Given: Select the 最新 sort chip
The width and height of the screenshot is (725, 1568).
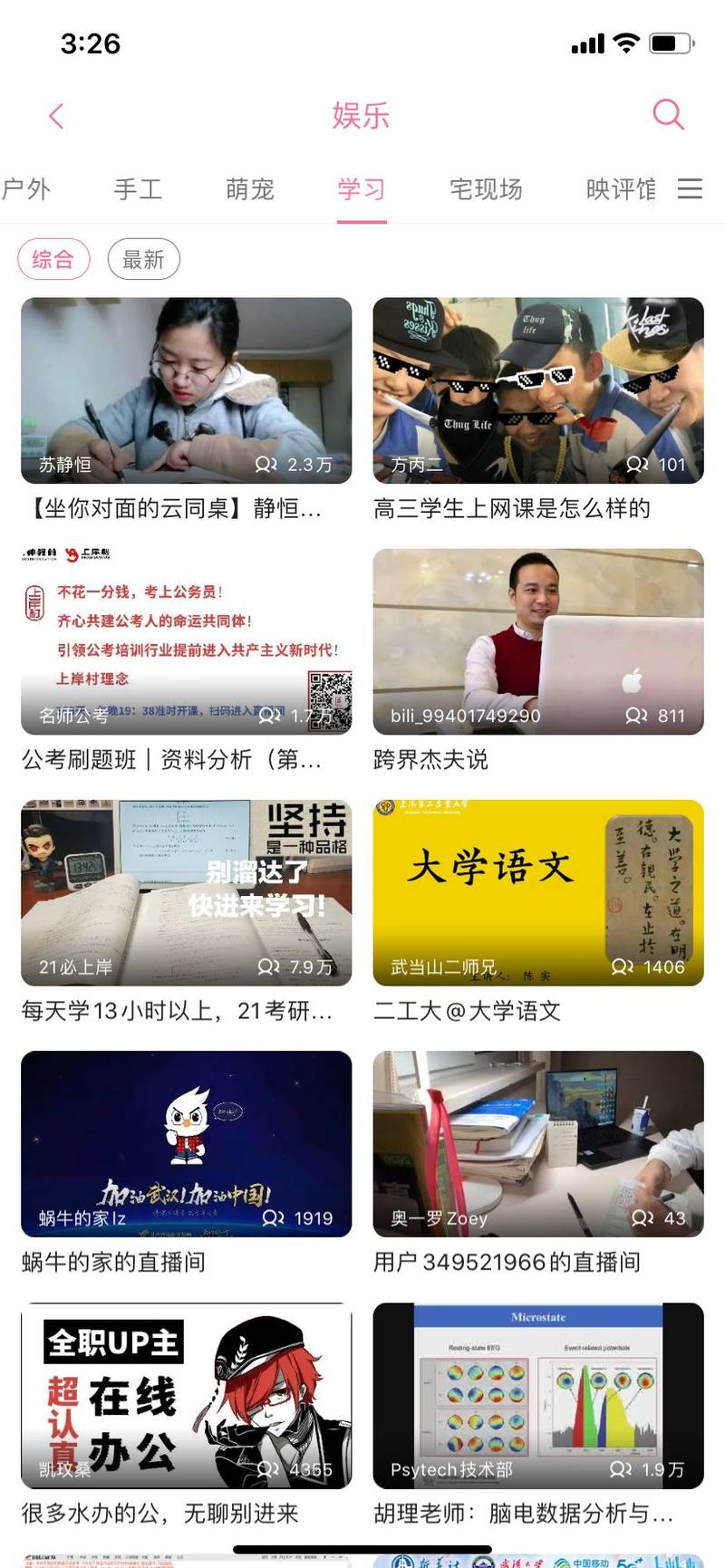Looking at the screenshot, I should pos(143,260).
